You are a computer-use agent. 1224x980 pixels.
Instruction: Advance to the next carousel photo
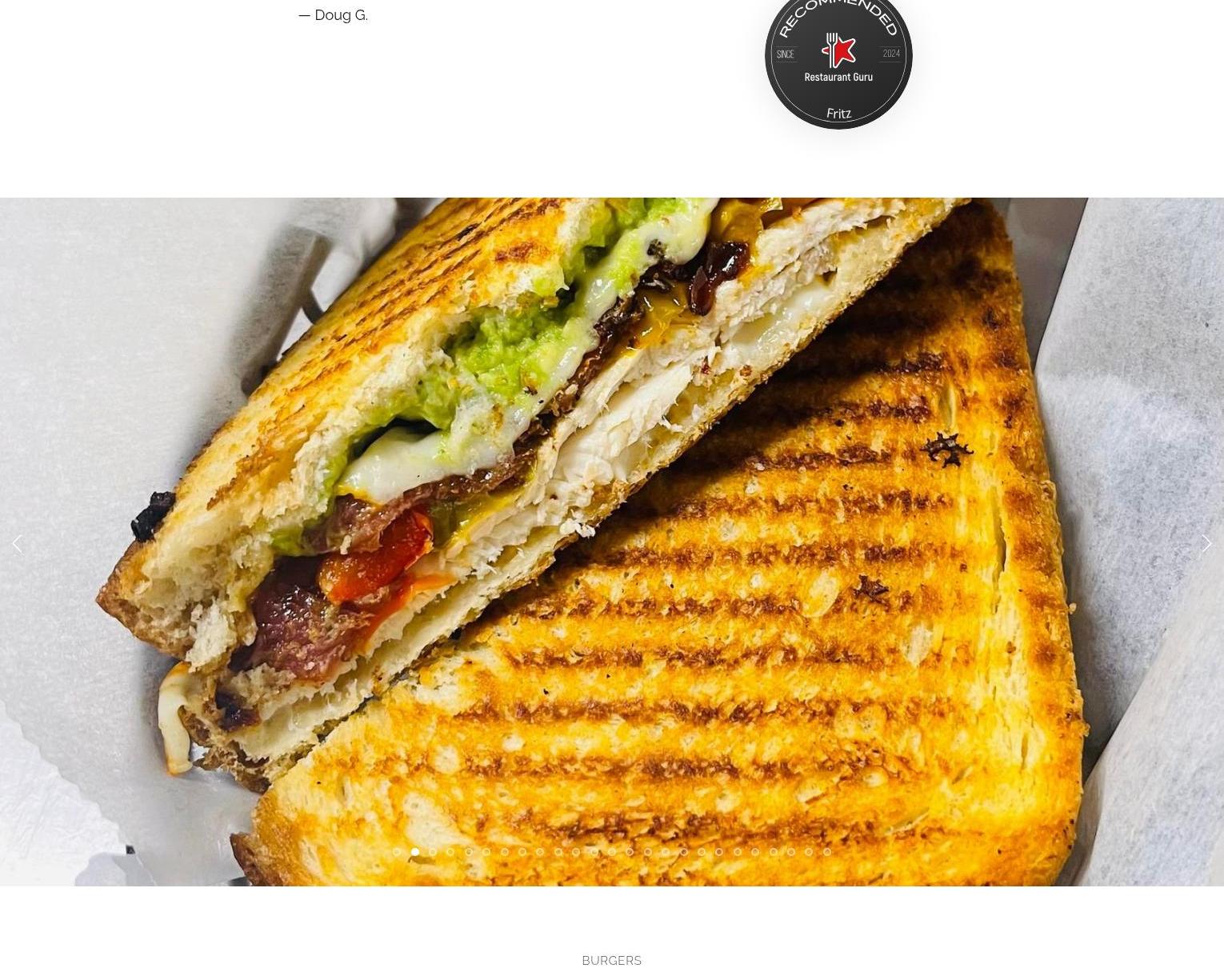(1206, 543)
